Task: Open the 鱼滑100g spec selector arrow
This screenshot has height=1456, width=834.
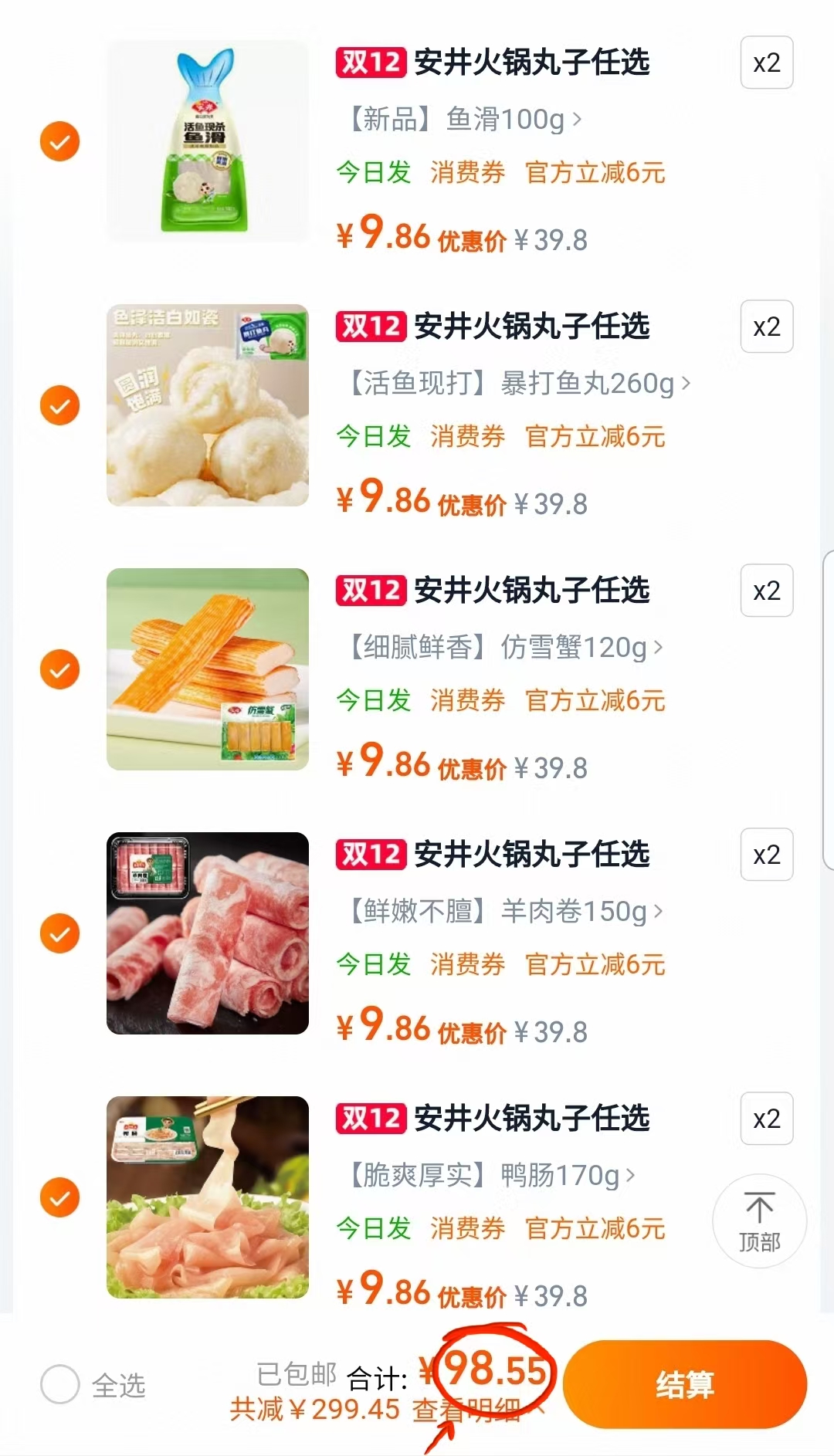Action: (578, 120)
